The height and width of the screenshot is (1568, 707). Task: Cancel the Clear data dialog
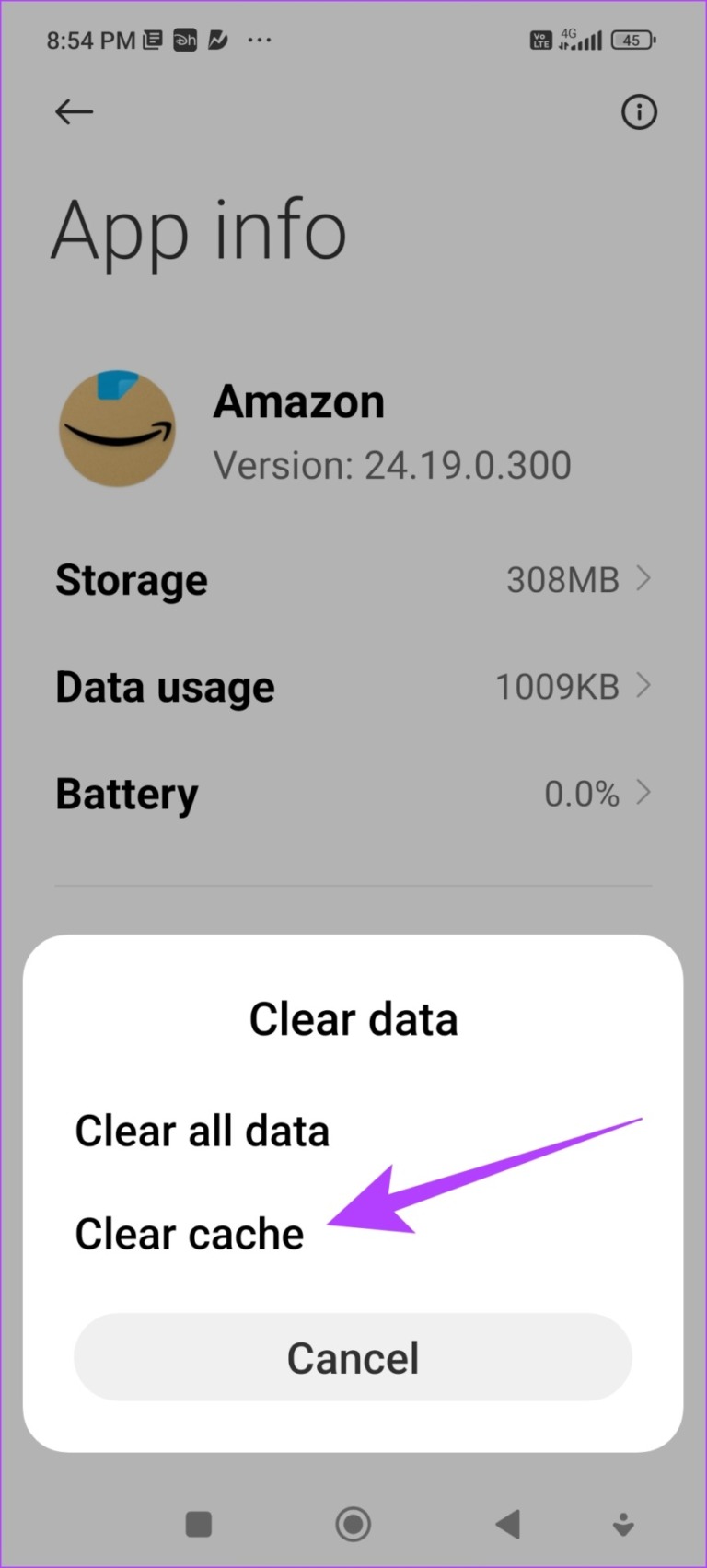(353, 1357)
